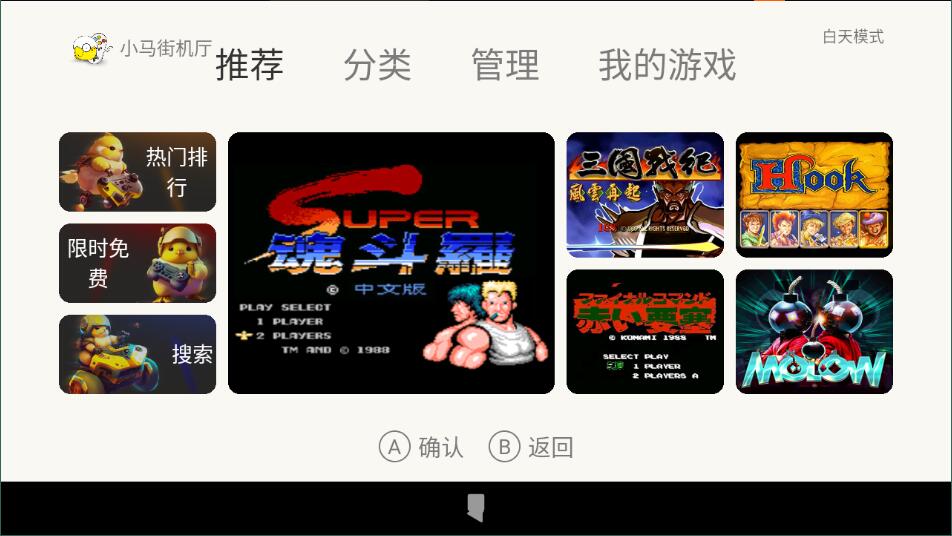Switch to the 推荐 tab
The height and width of the screenshot is (536, 952).
(250, 65)
